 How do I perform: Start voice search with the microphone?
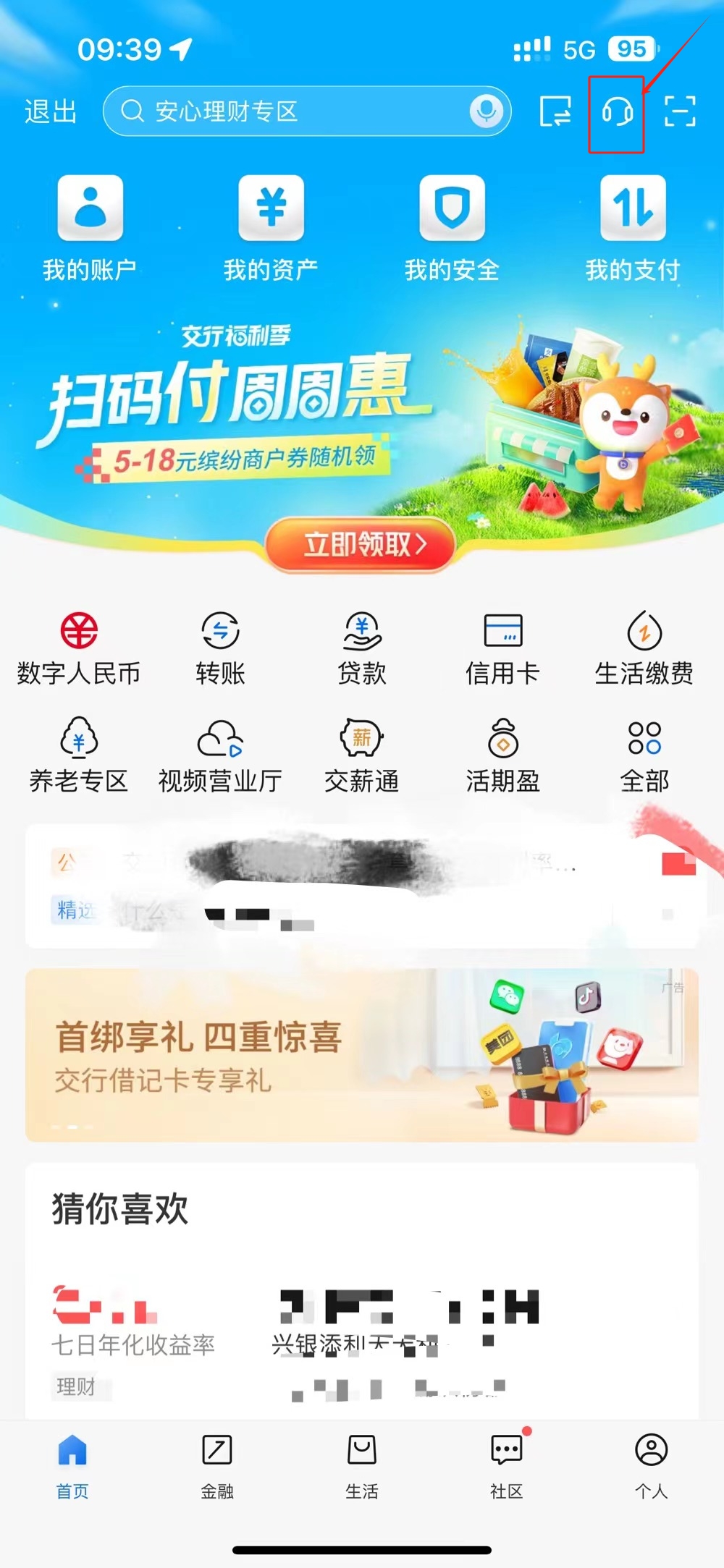pyautogui.click(x=486, y=111)
